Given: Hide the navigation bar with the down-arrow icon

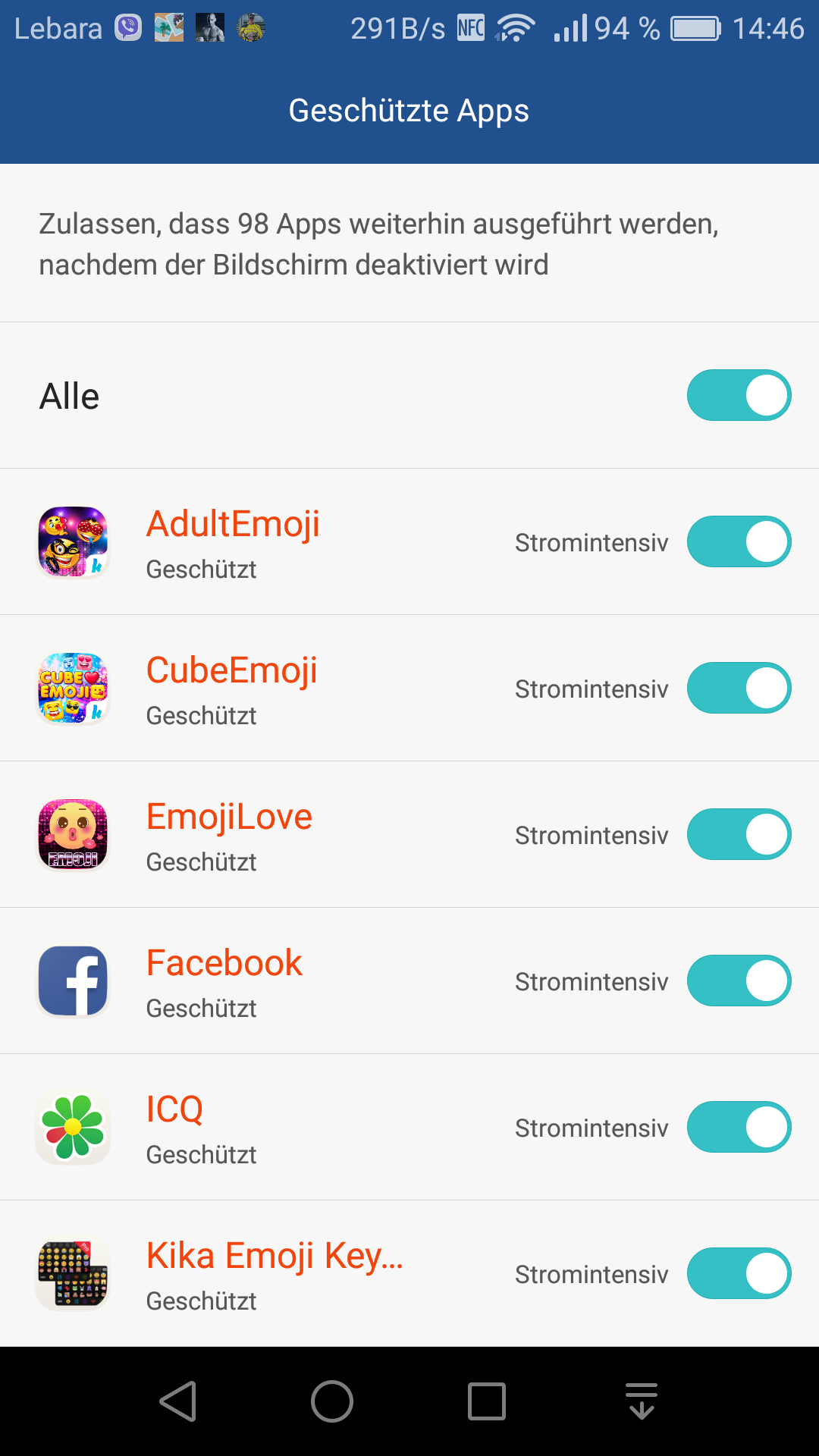Looking at the screenshot, I should (x=642, y=1401).
